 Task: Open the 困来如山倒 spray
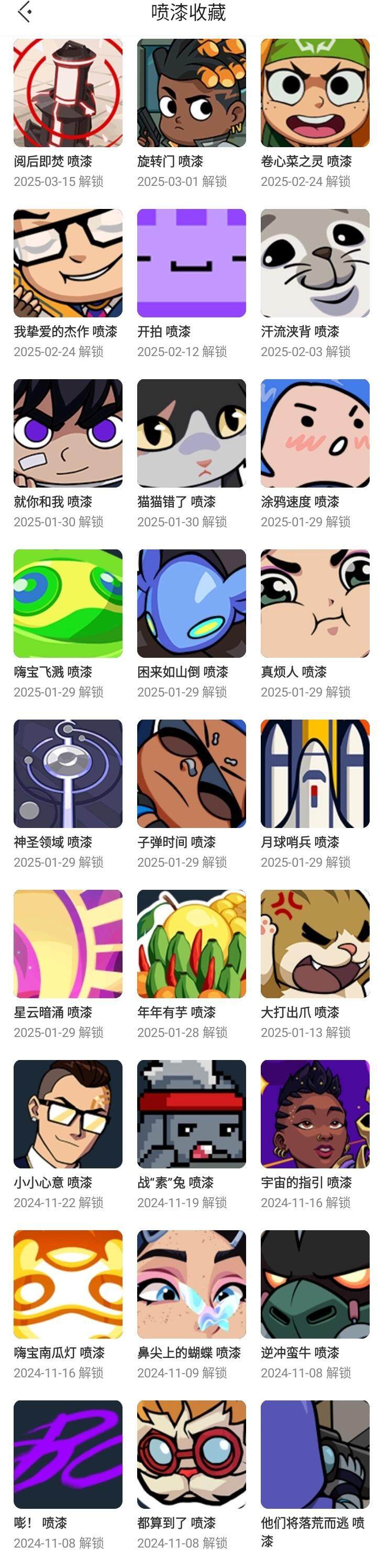(191, 603)
